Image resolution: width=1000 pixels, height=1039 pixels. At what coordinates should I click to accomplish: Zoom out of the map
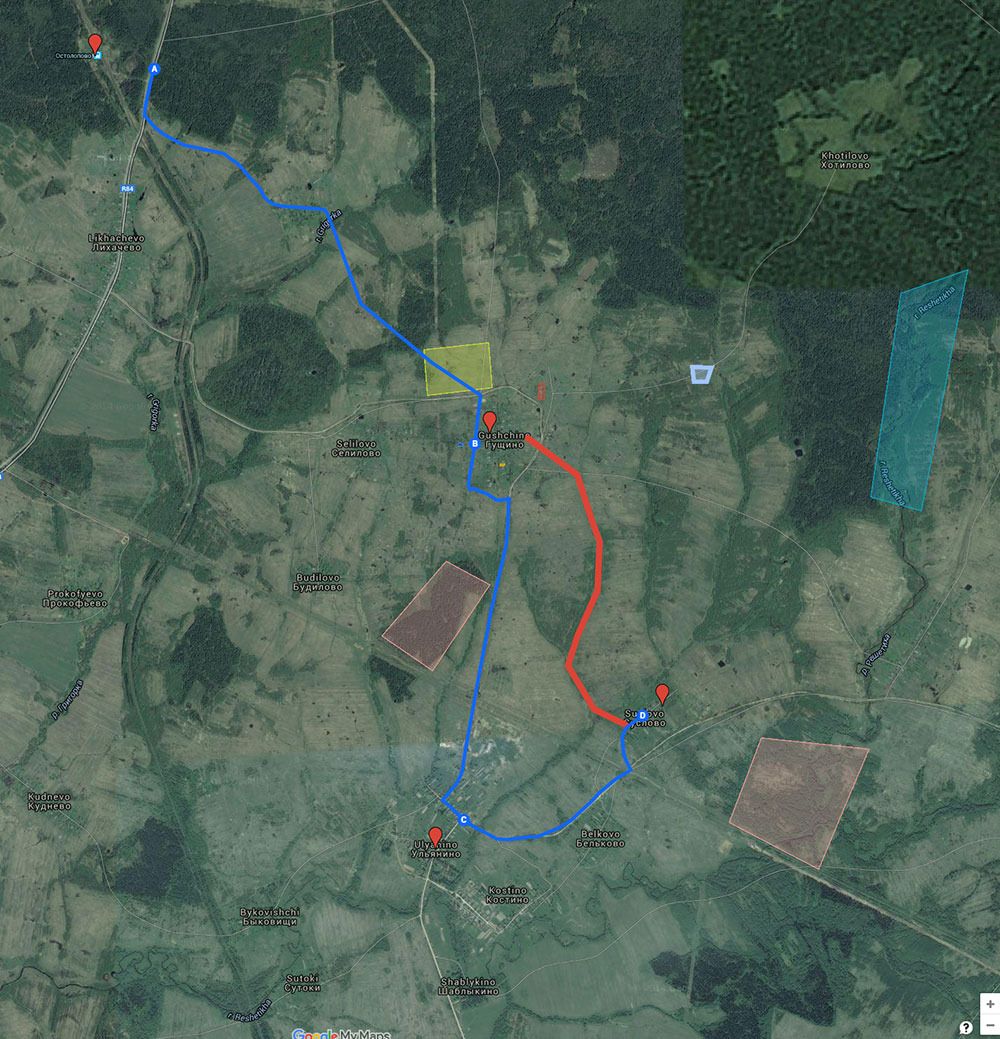989,1024
